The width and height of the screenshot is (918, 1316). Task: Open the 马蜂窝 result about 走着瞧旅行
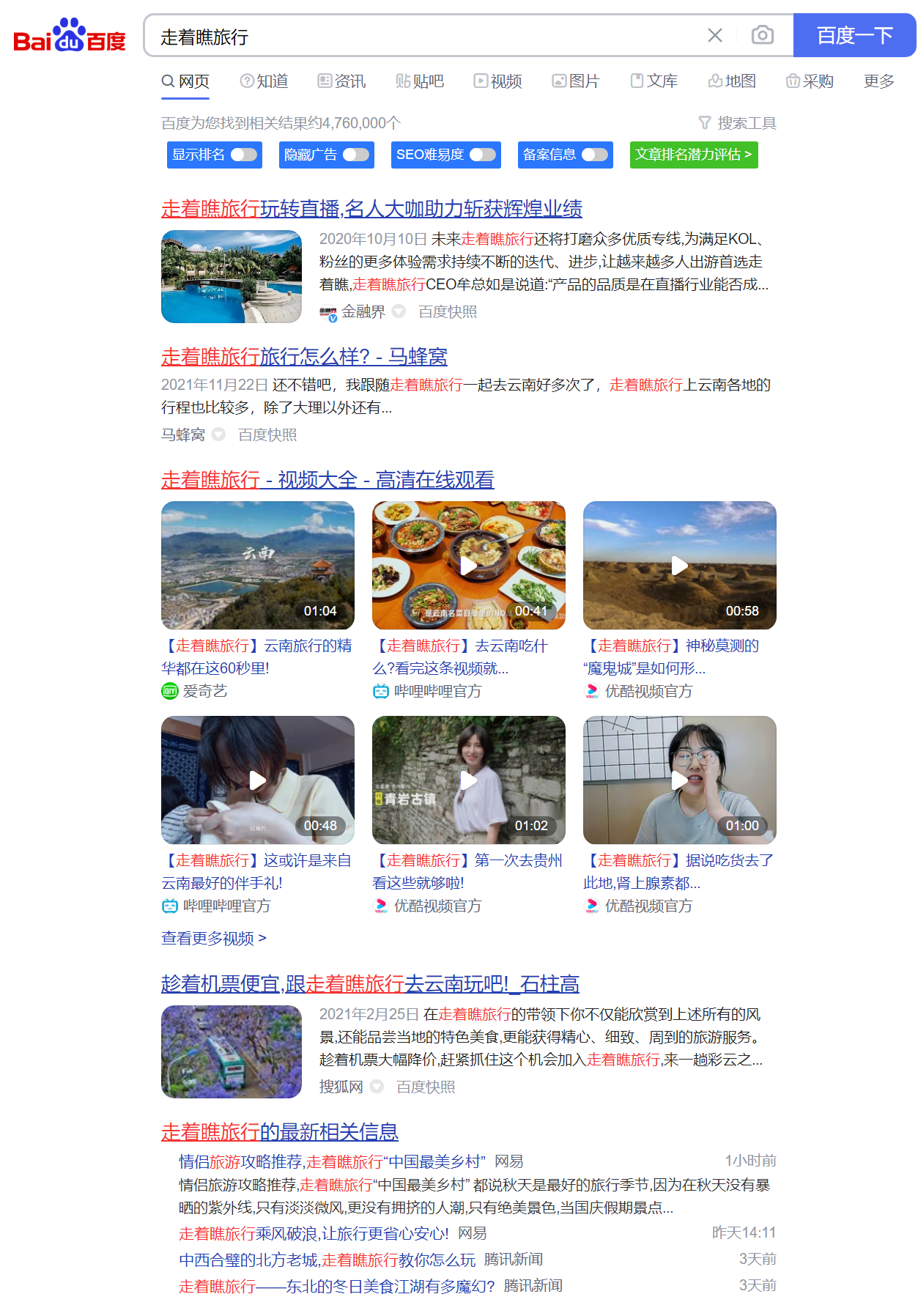click(x=304, y=357)
